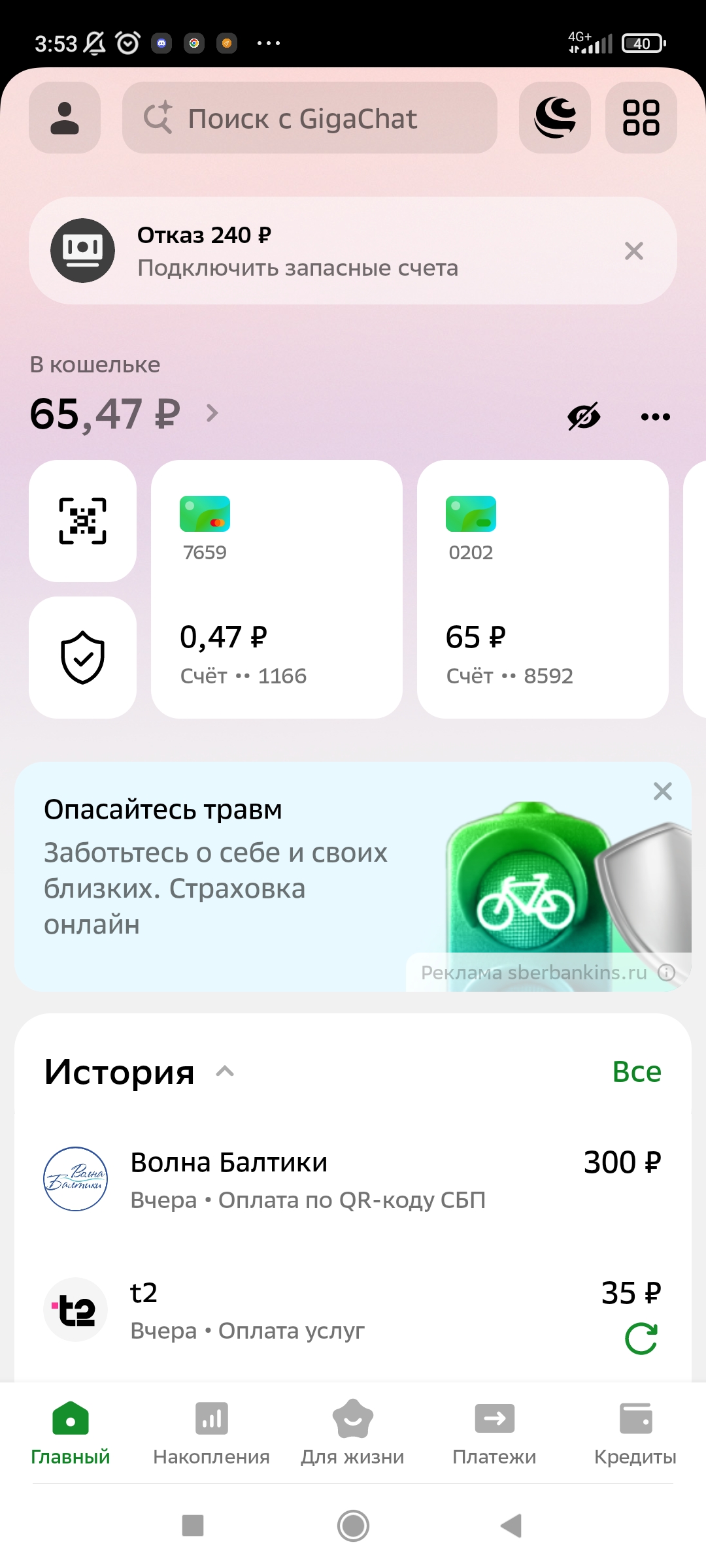The image size is (706, 1568).
Task: Open 'Подключить запасные счета' notification
Action: coord(297,252)
